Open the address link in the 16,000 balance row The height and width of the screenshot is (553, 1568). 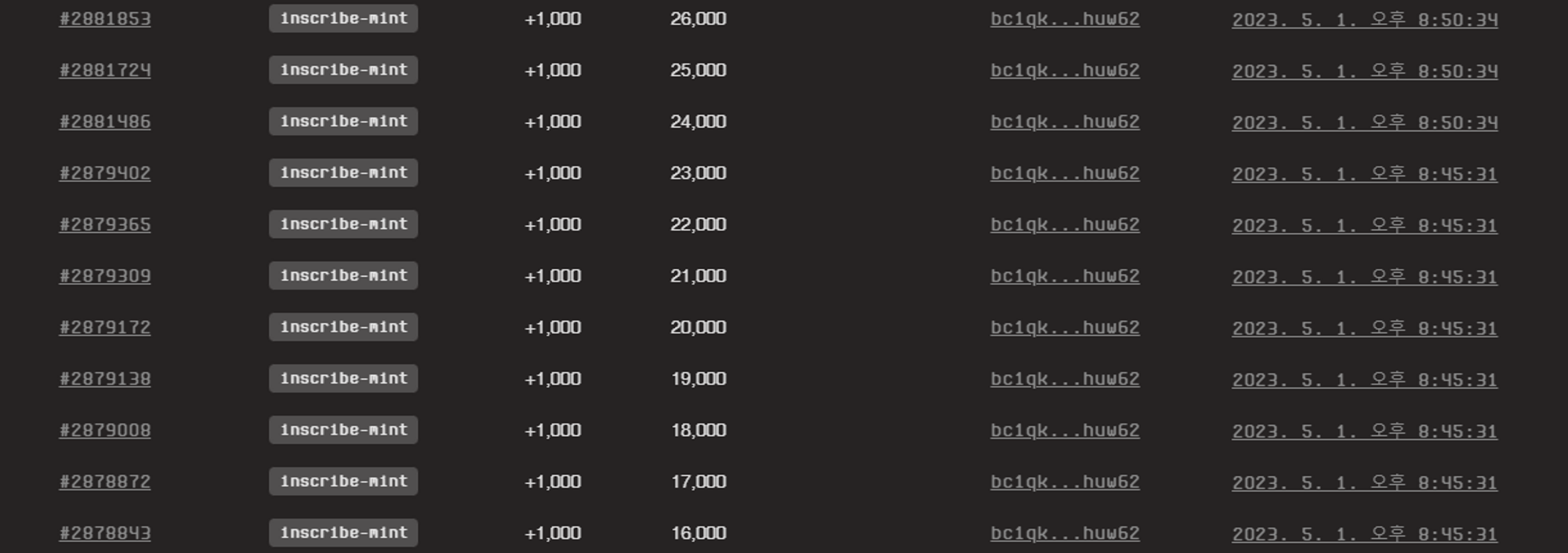pyautogui.click(x=1065, y=533)
